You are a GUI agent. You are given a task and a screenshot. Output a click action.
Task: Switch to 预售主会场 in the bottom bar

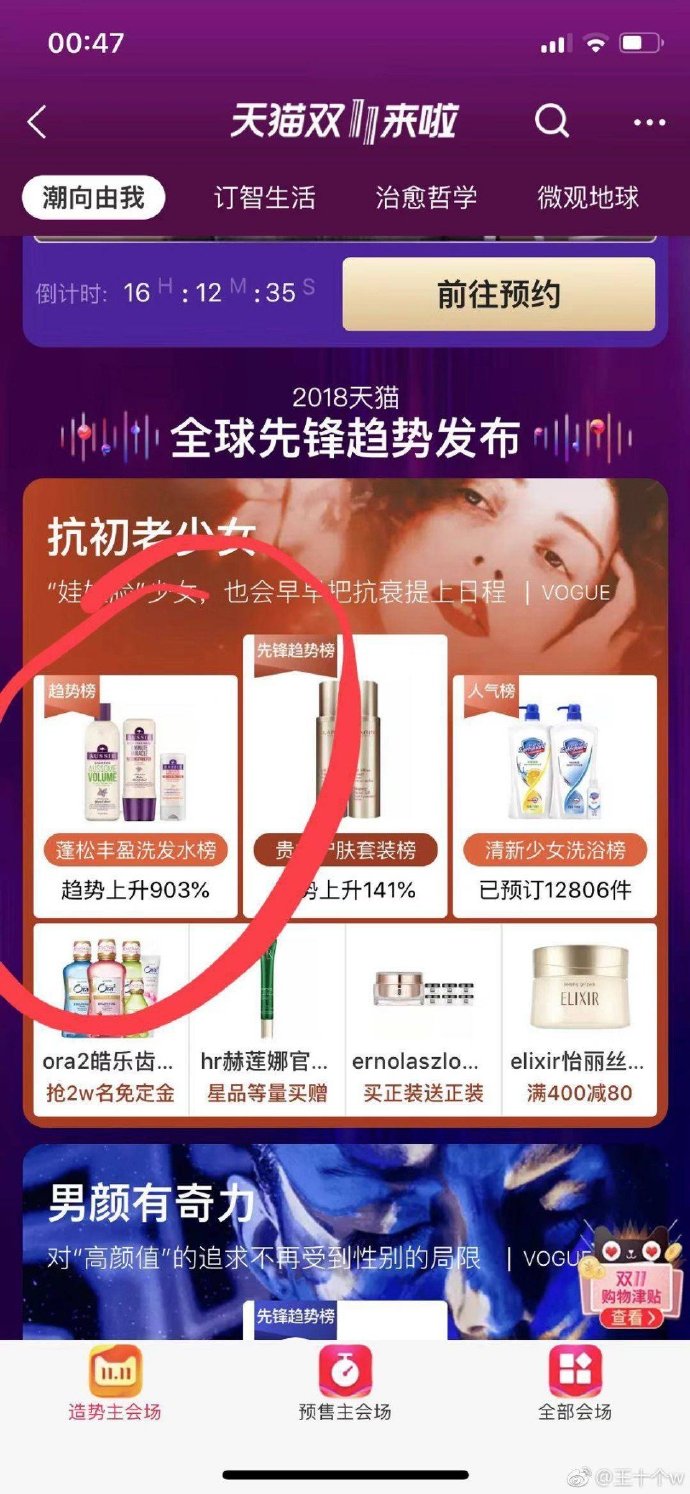tap(345, 1383)
